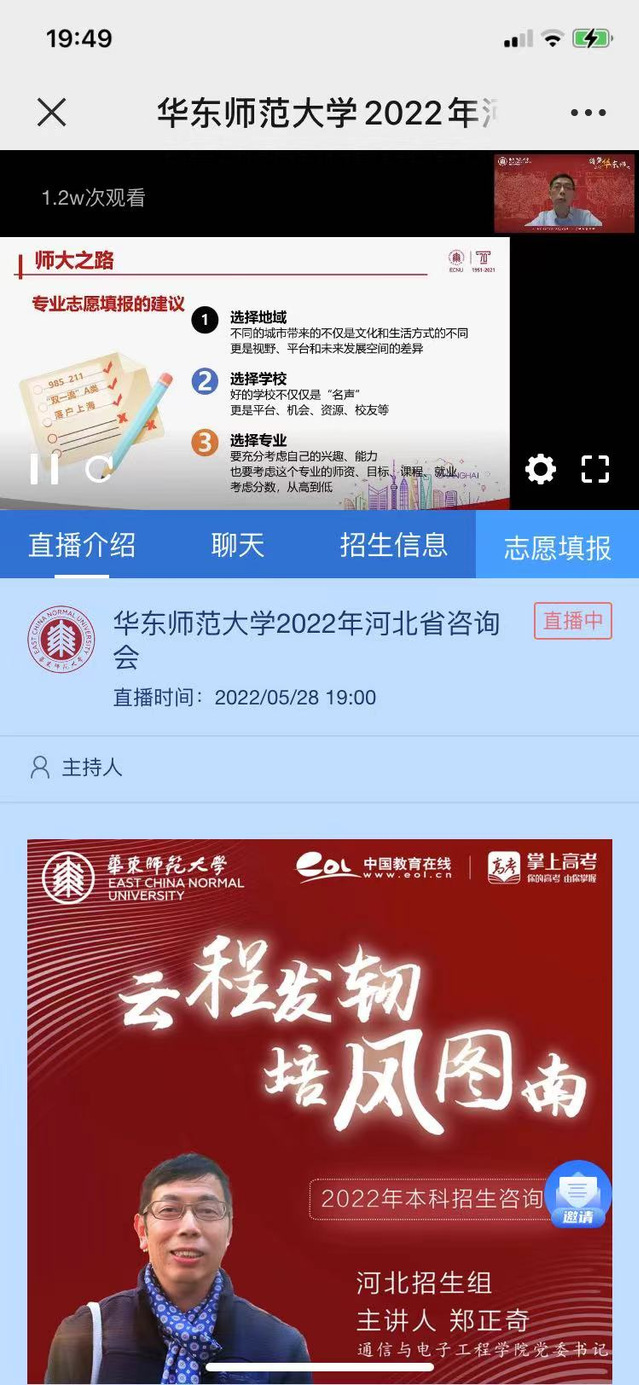Open the three-dot overflow menu
The image size is (639, 1385).
[588, 113]
